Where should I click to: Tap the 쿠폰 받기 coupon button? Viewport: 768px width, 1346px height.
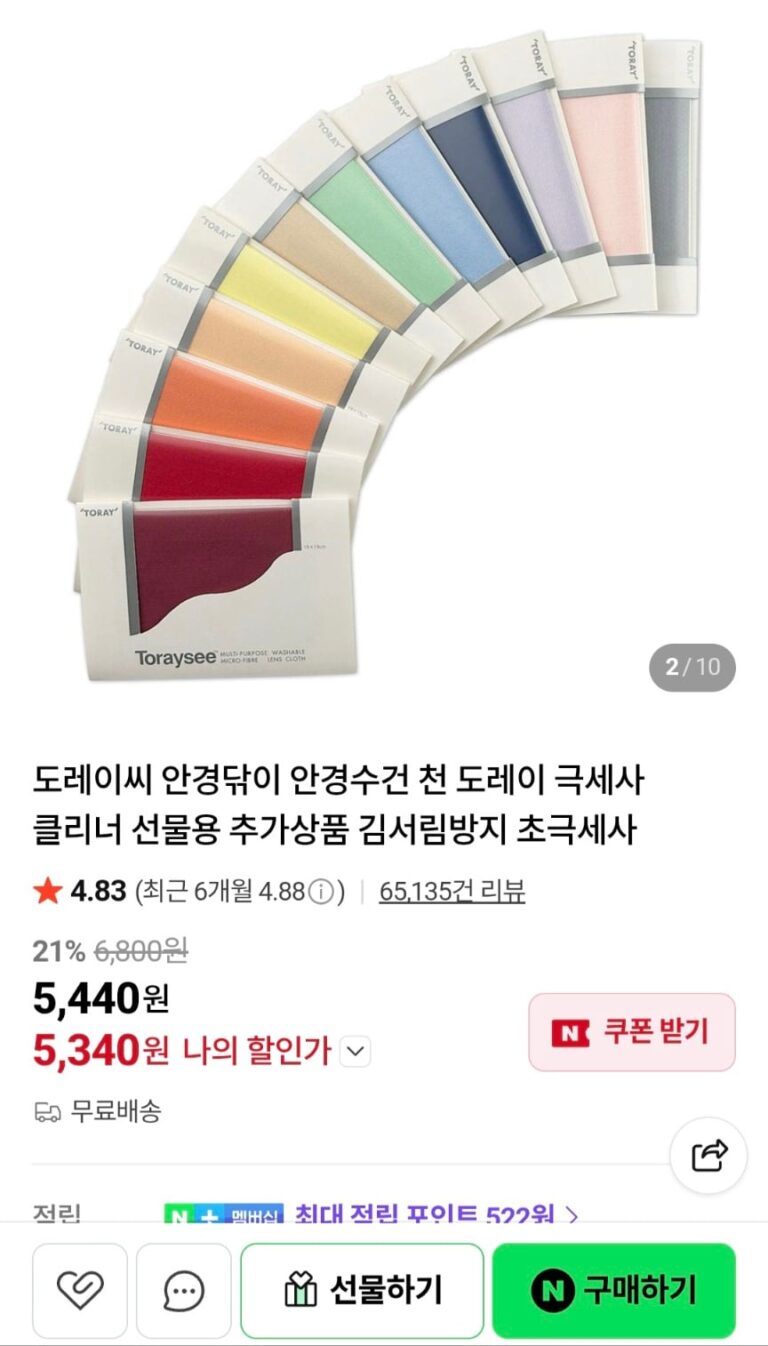632,1032
